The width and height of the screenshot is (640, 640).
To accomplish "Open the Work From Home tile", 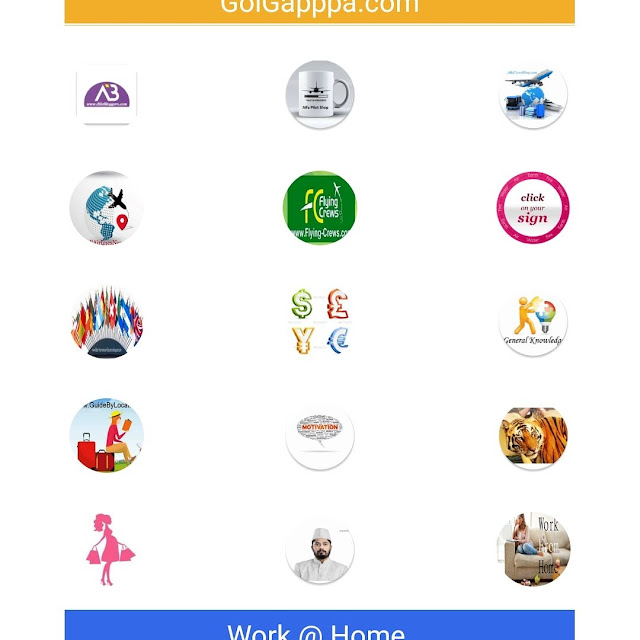I will coord(533,549).
